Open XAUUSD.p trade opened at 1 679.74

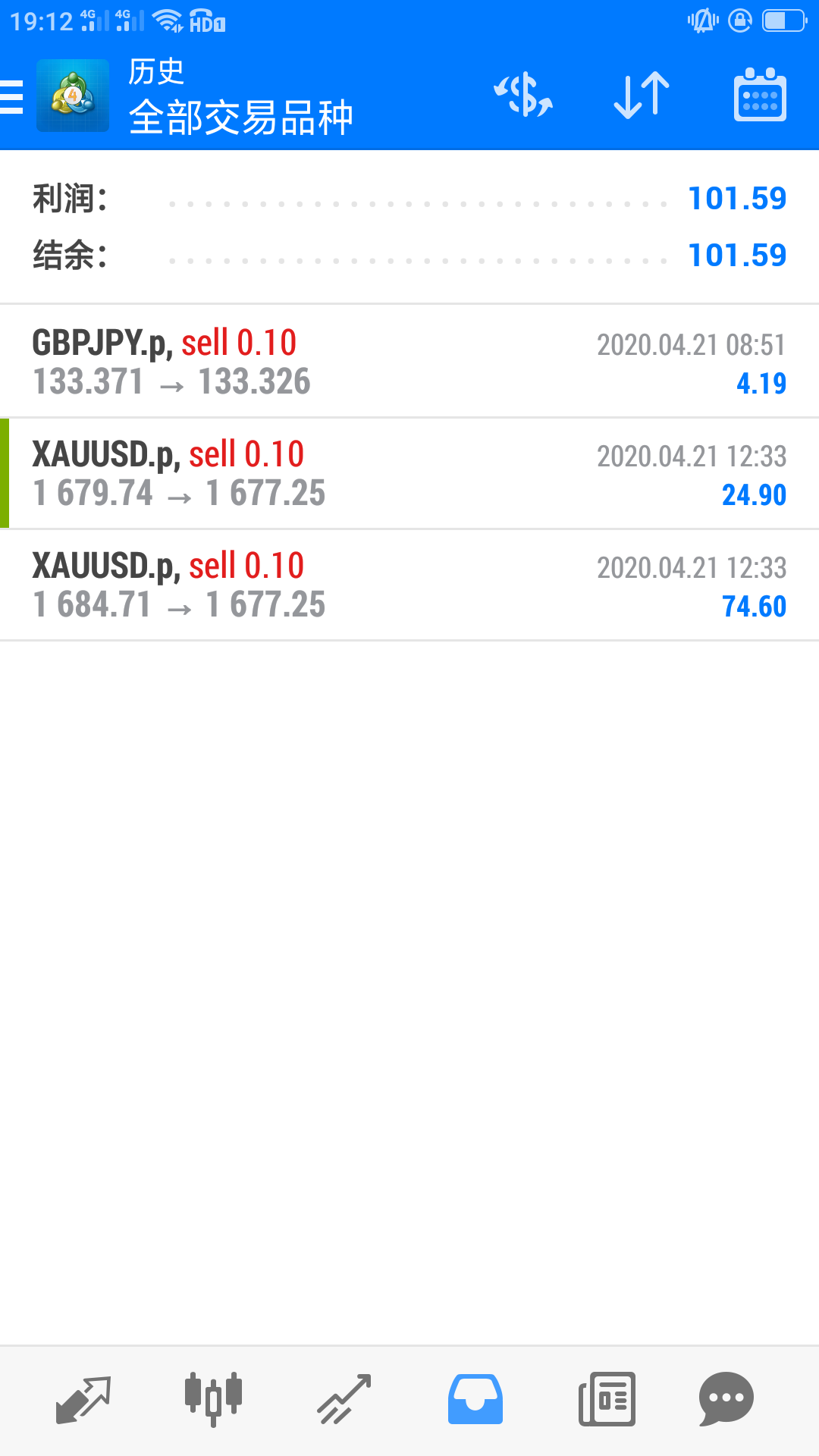(x=409, y=473)
